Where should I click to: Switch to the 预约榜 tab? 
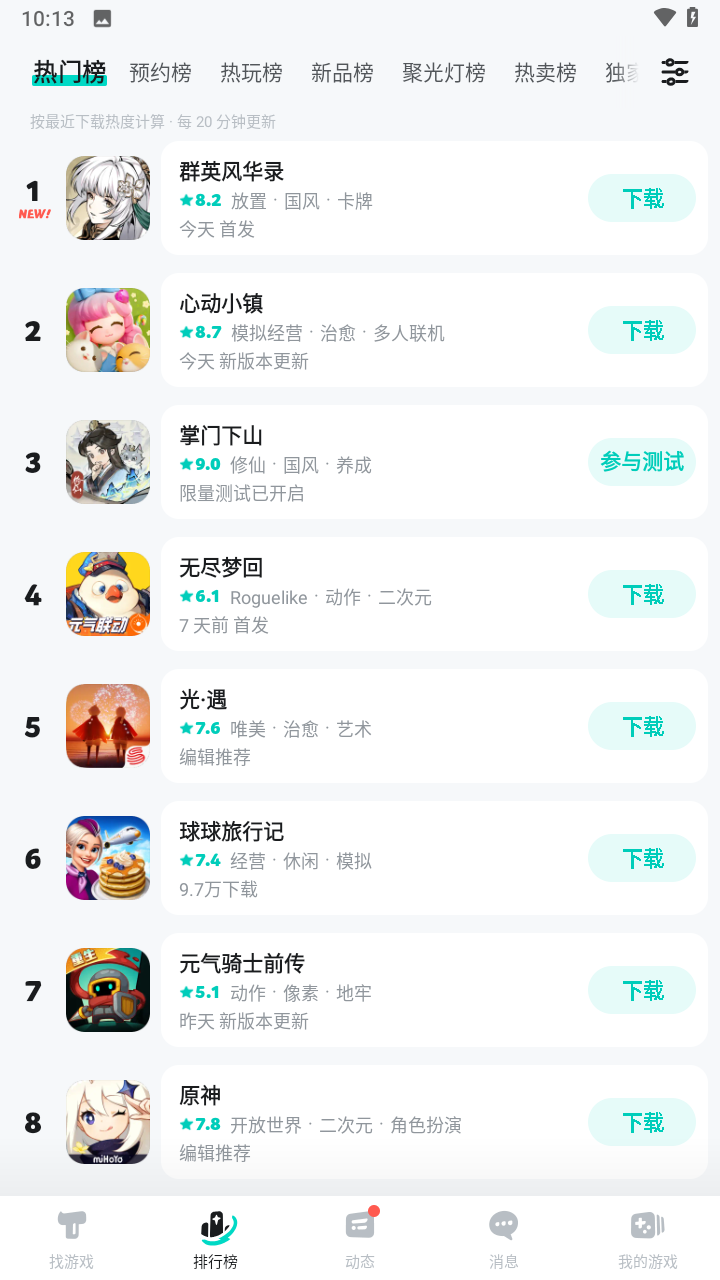(160, 72)
